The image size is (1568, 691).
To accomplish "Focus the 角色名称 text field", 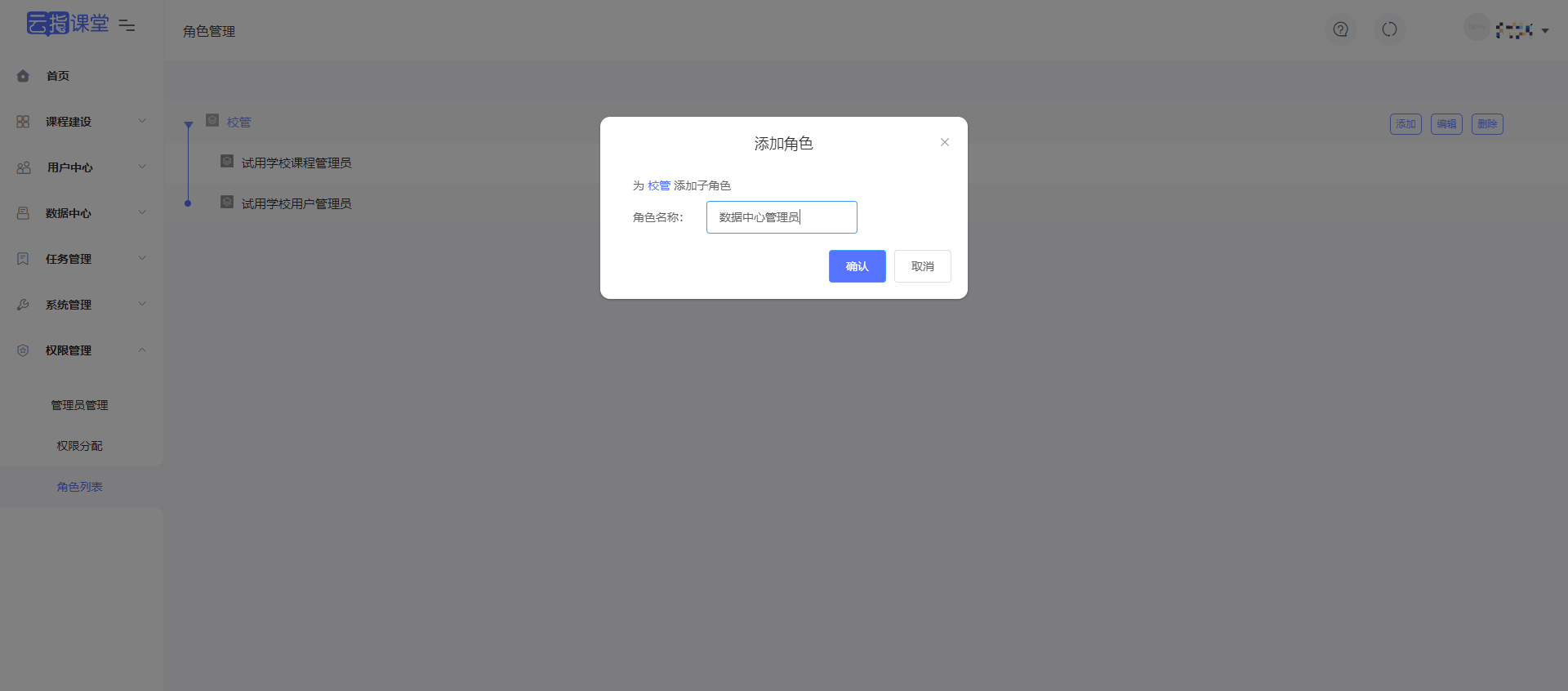I will 782,217.
